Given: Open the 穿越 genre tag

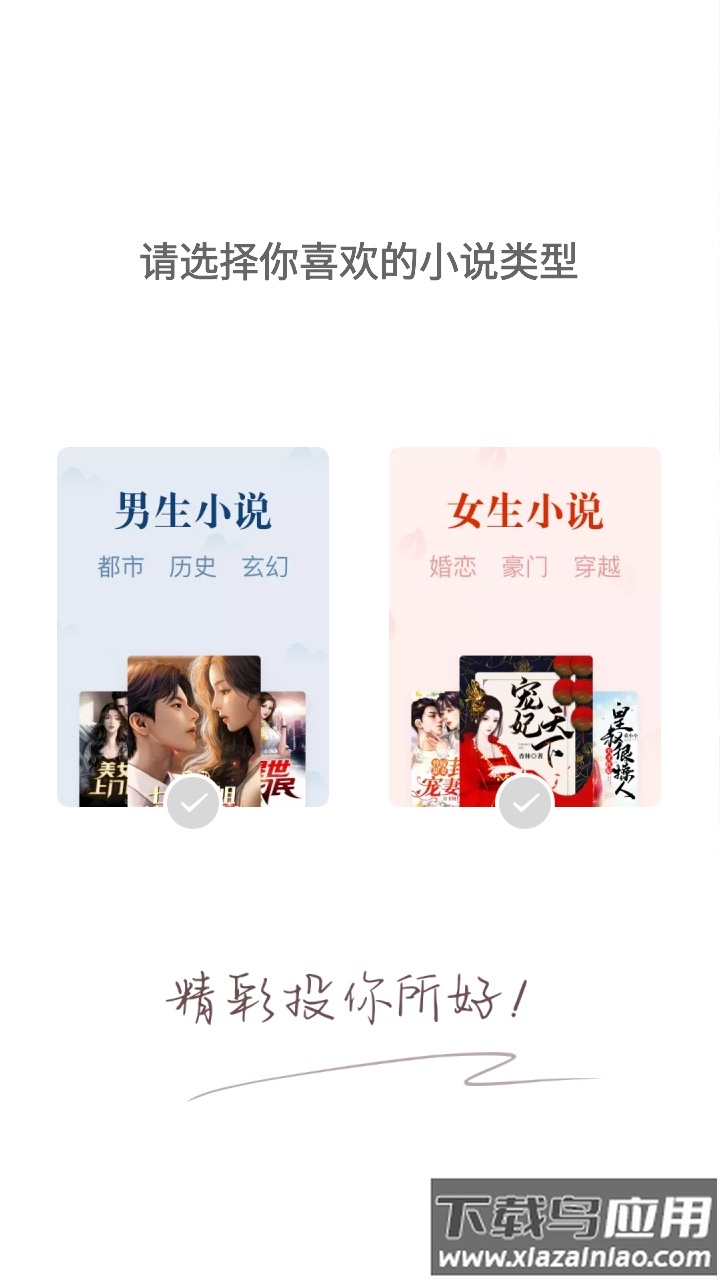Looking at the screenshot, I should (595, 565).
